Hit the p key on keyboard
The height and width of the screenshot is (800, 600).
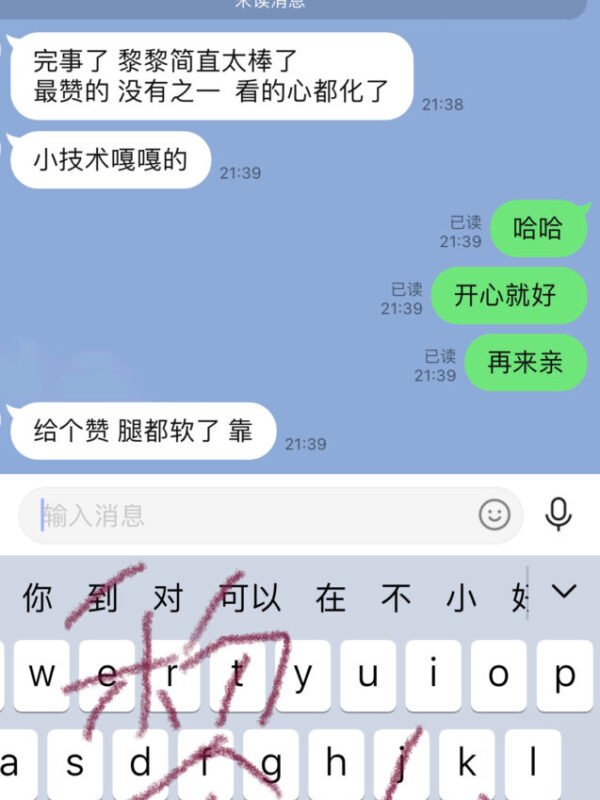[x=564, y=675]
